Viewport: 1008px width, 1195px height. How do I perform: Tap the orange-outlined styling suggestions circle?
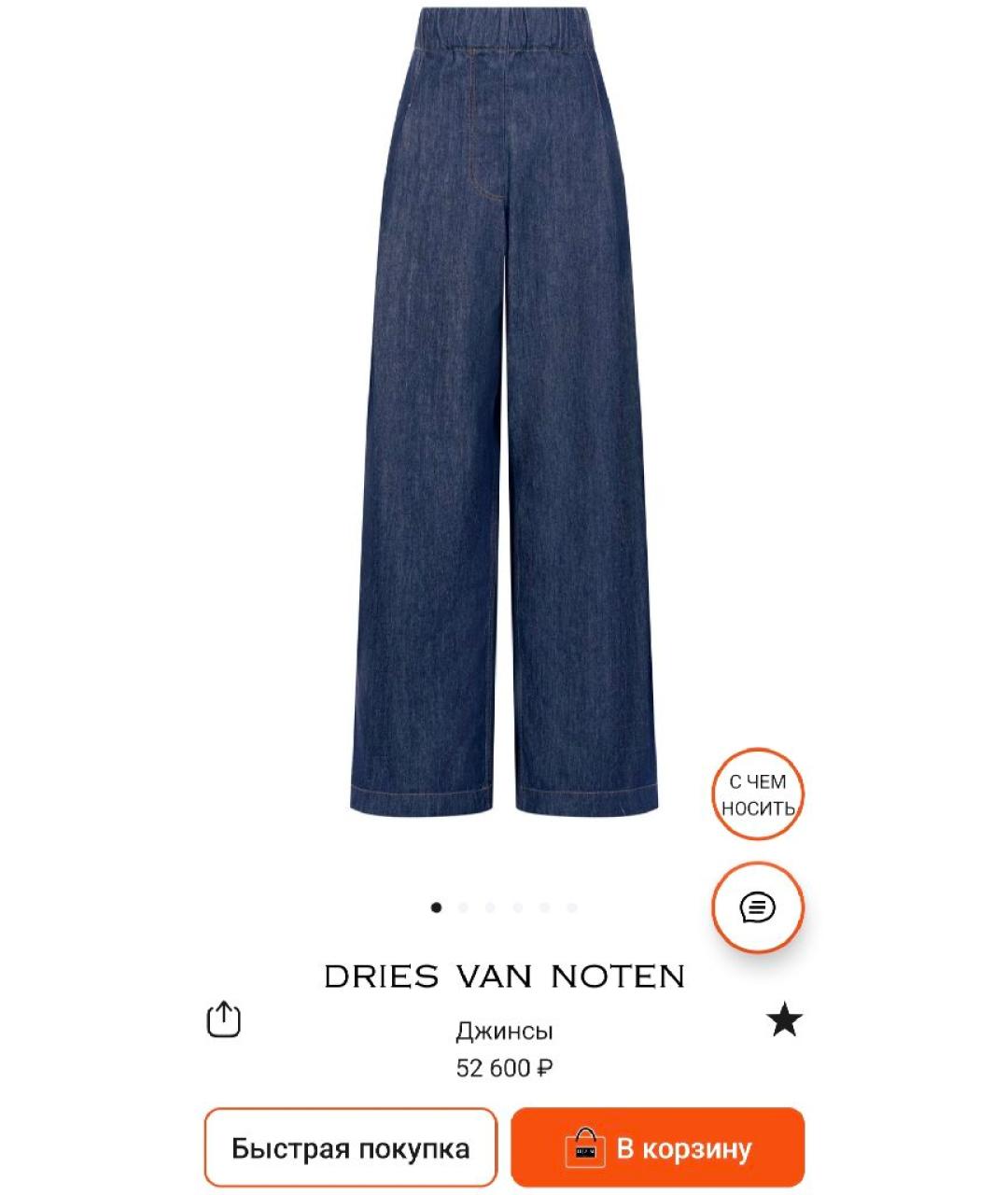(x=760, y=793)
